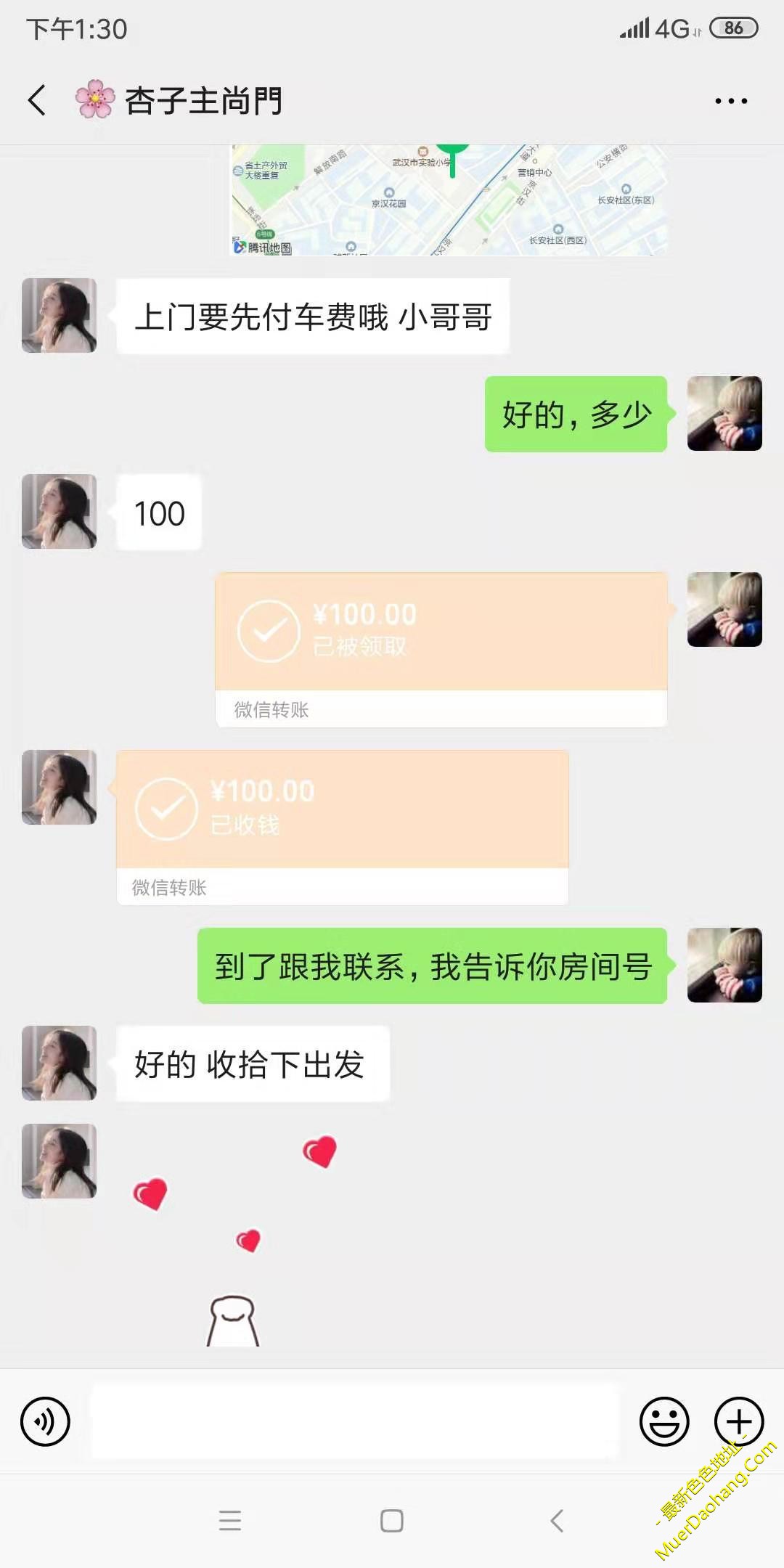Open the chat options three-dot menu
784x1568 pixels.
click(730, 101)
